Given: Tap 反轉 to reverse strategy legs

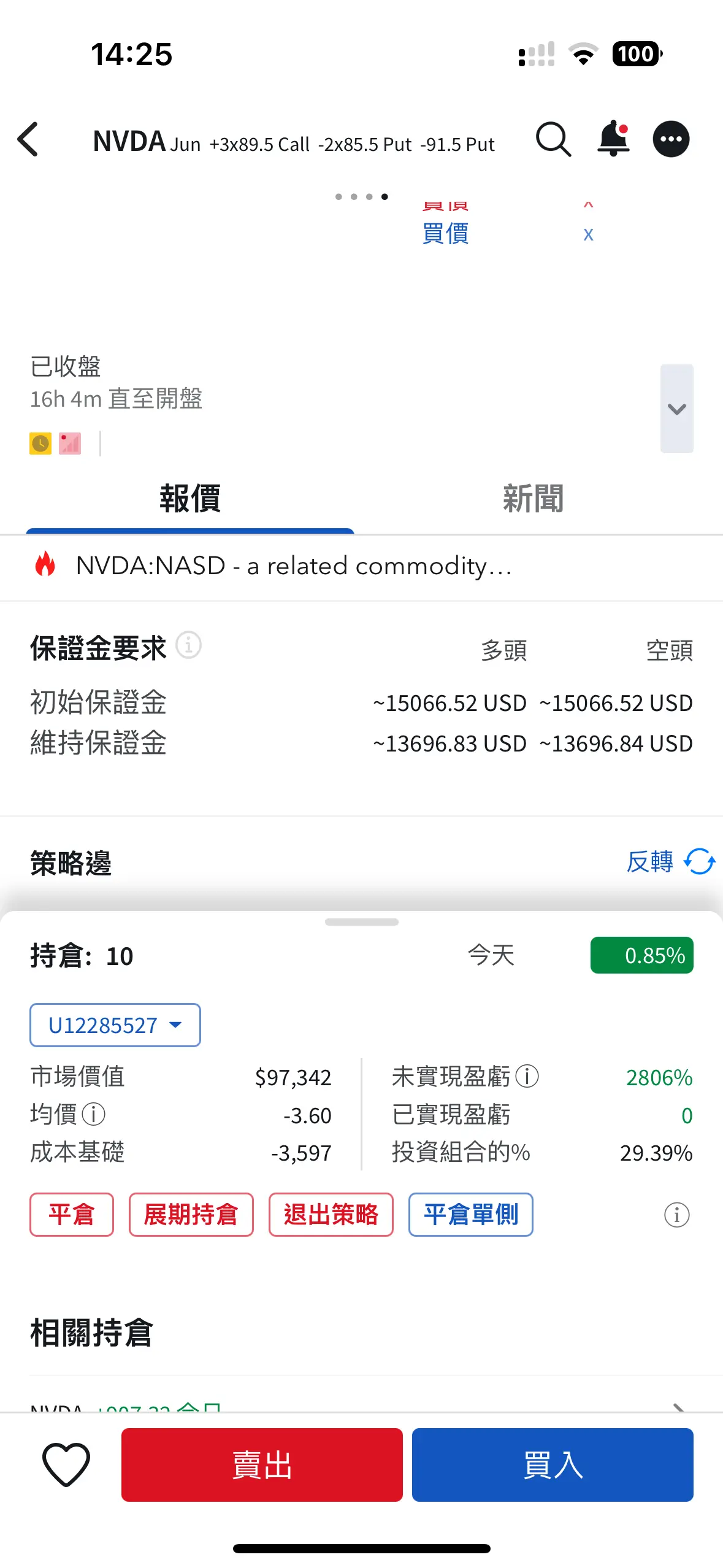Looking at the screenshot, I should point(671,861).
